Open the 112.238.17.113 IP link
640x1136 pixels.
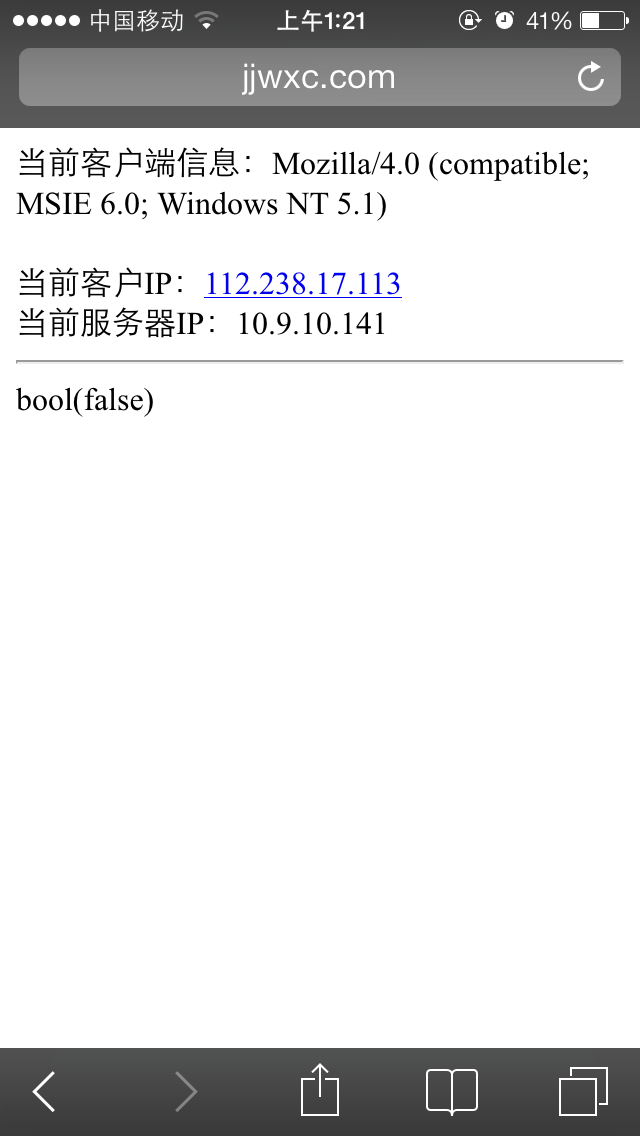click(x=303, y=283)
